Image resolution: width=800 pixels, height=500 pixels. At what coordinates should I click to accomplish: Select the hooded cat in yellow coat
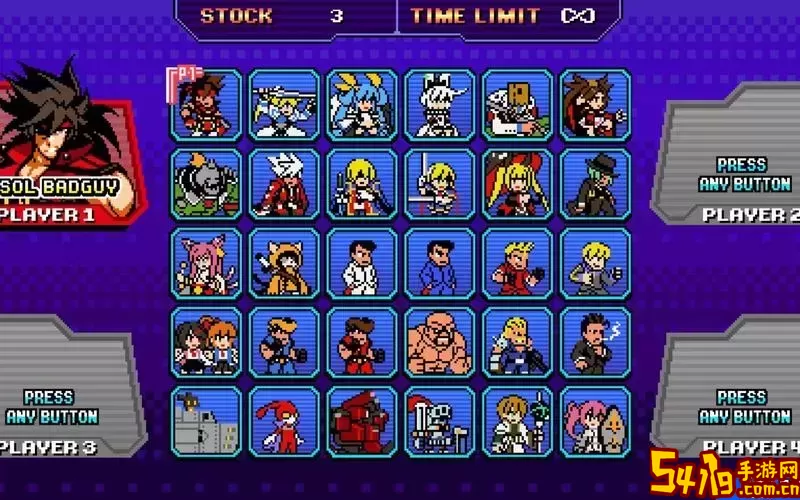click(x=285, y=262)
